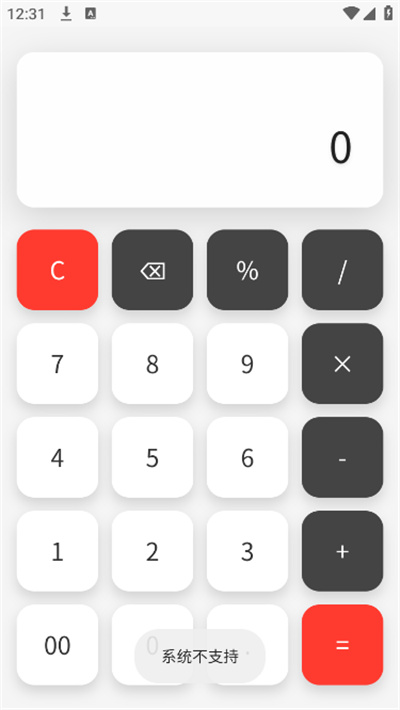Viewport: 400px width, 710px height.
Task: Enter digit 7
Action: [57, 364]
